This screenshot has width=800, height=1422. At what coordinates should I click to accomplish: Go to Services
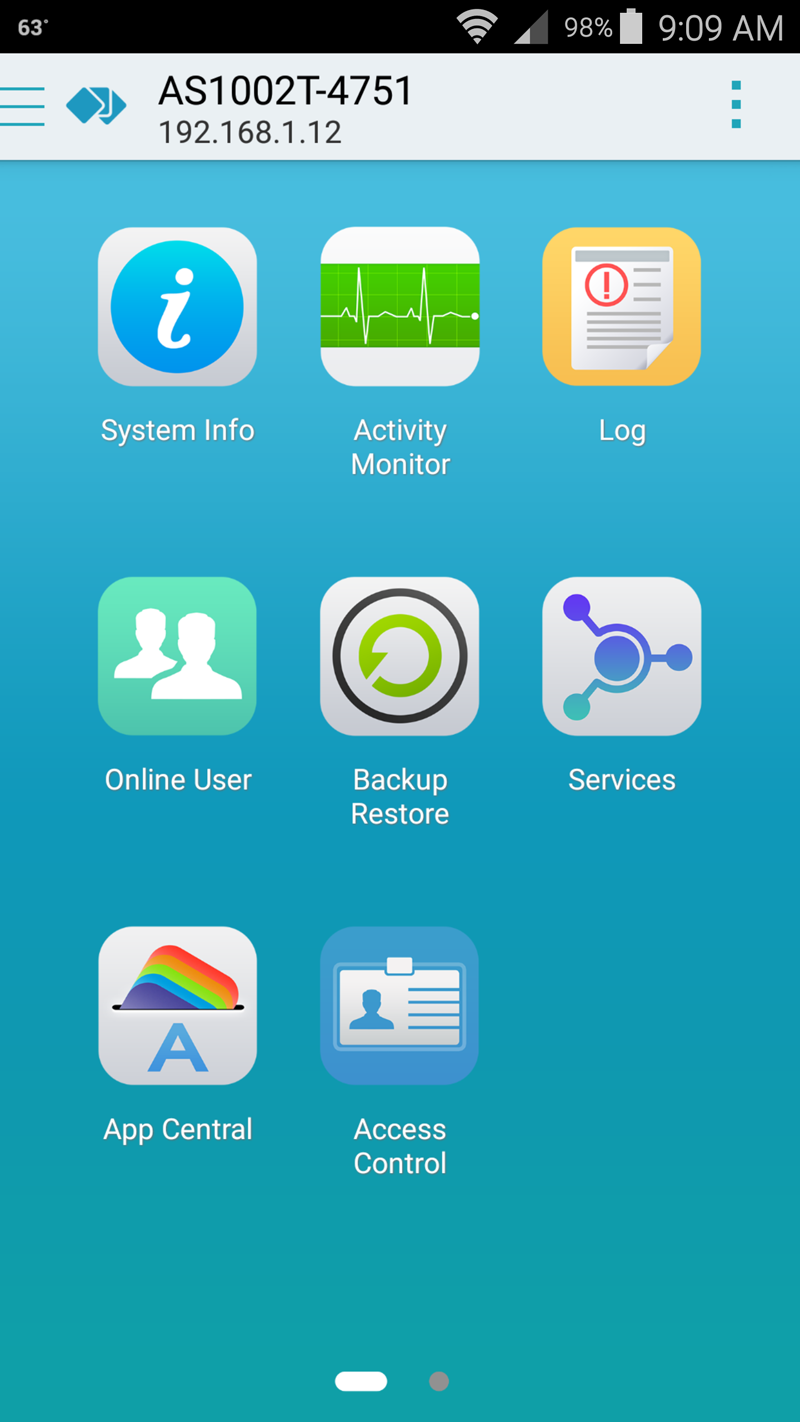click(621, 656)
